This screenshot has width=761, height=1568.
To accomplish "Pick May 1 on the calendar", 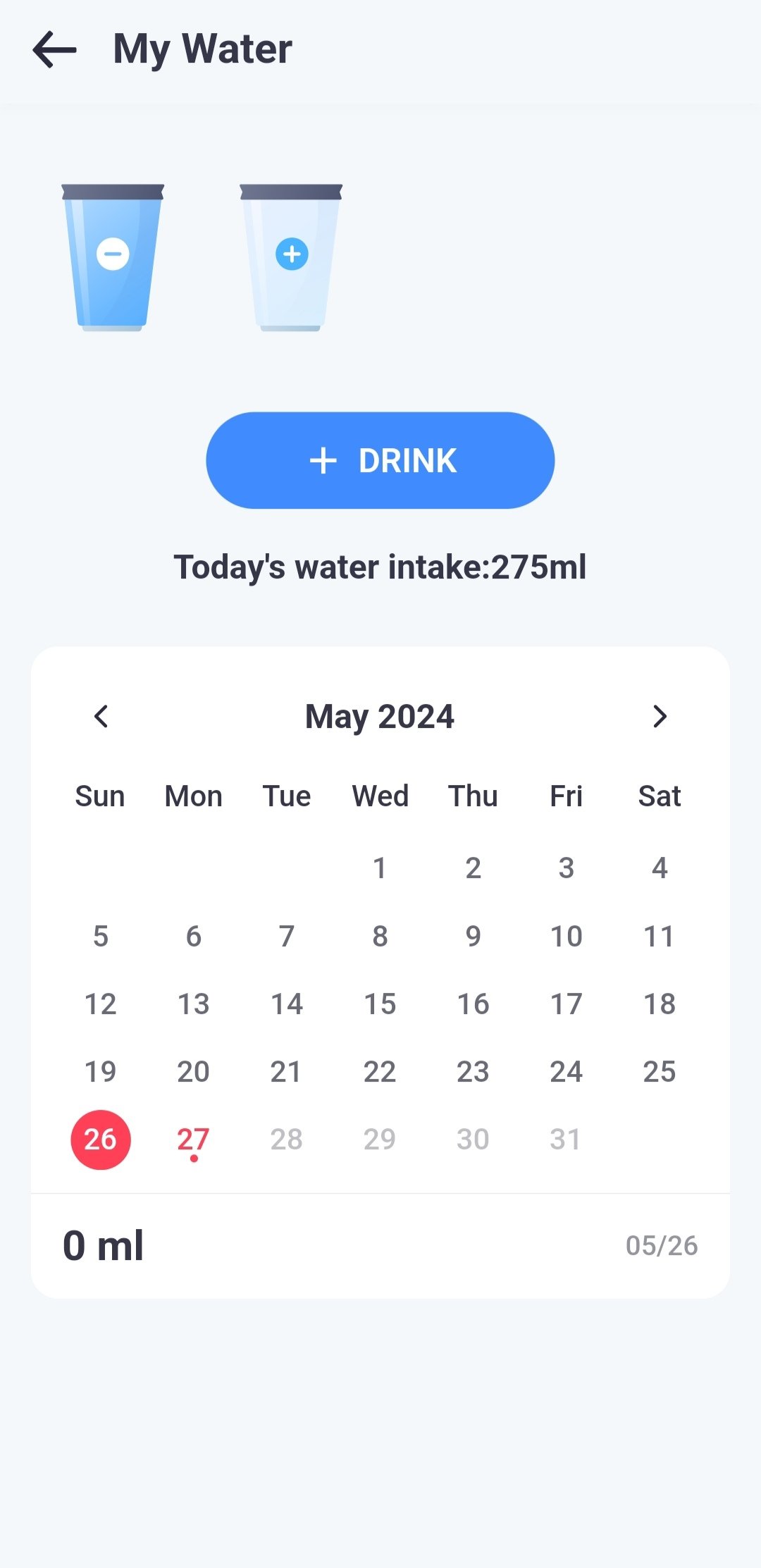I will tap(380, 868).
